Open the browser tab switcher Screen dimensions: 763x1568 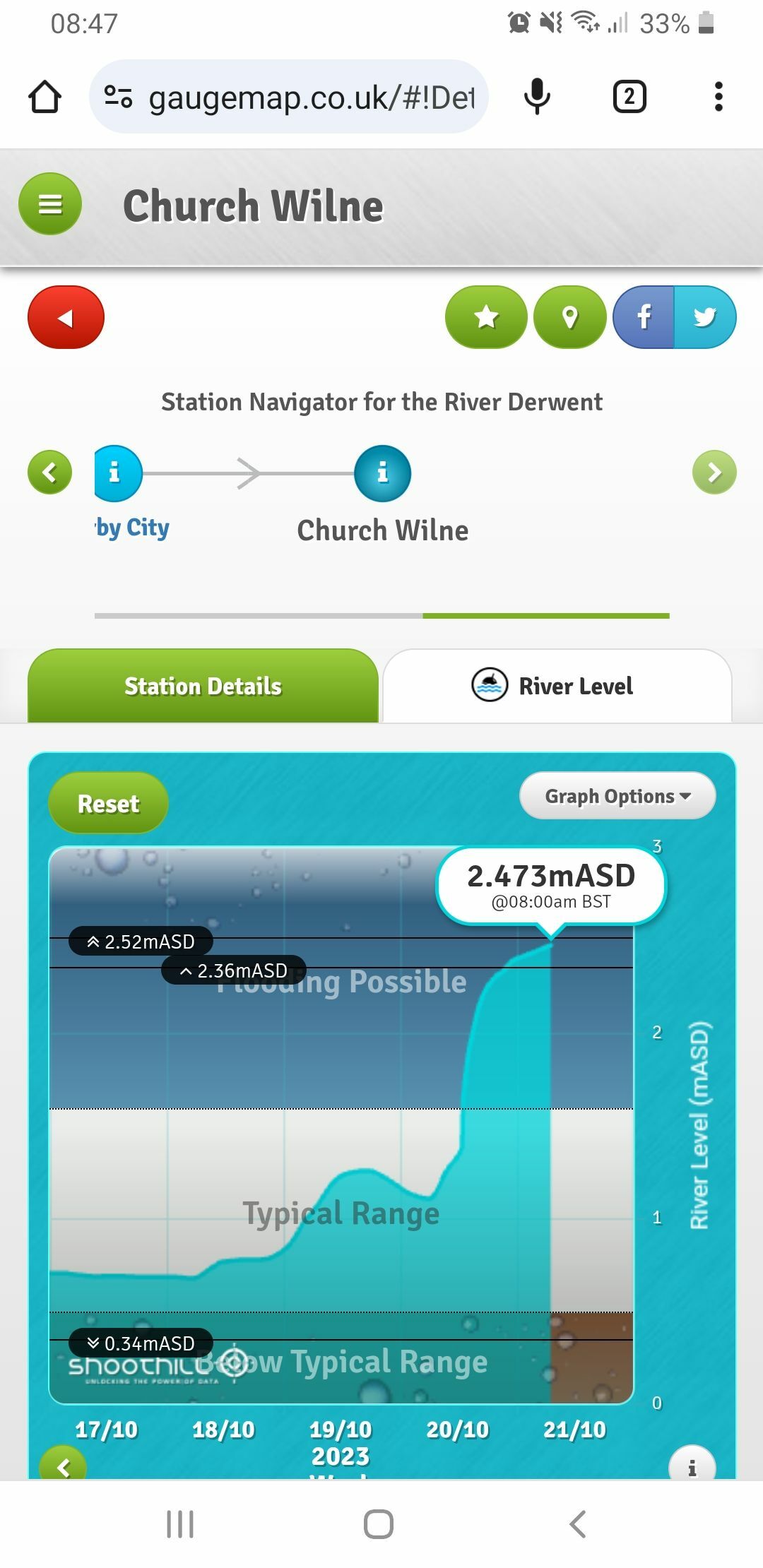(x=629, y=97)
